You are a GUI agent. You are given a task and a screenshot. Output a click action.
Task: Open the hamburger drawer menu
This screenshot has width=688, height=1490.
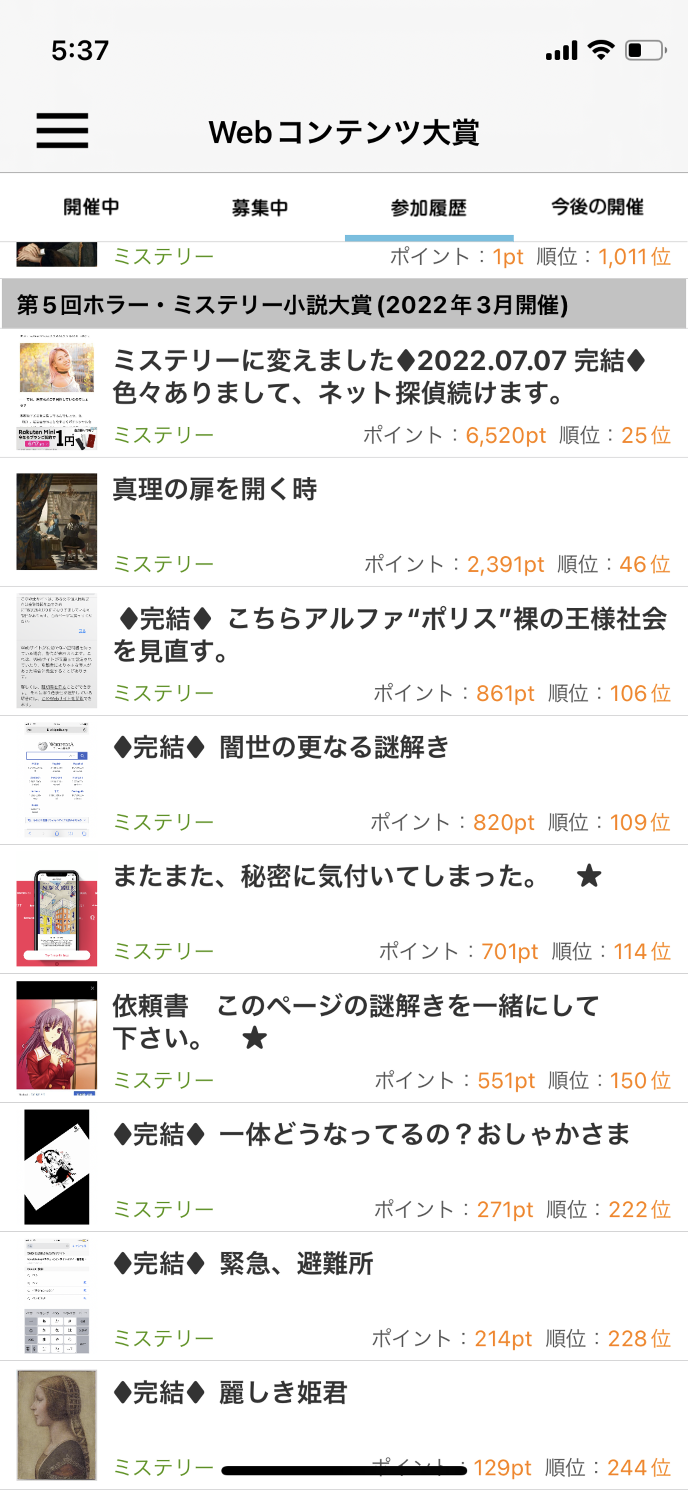click(62, 130)
